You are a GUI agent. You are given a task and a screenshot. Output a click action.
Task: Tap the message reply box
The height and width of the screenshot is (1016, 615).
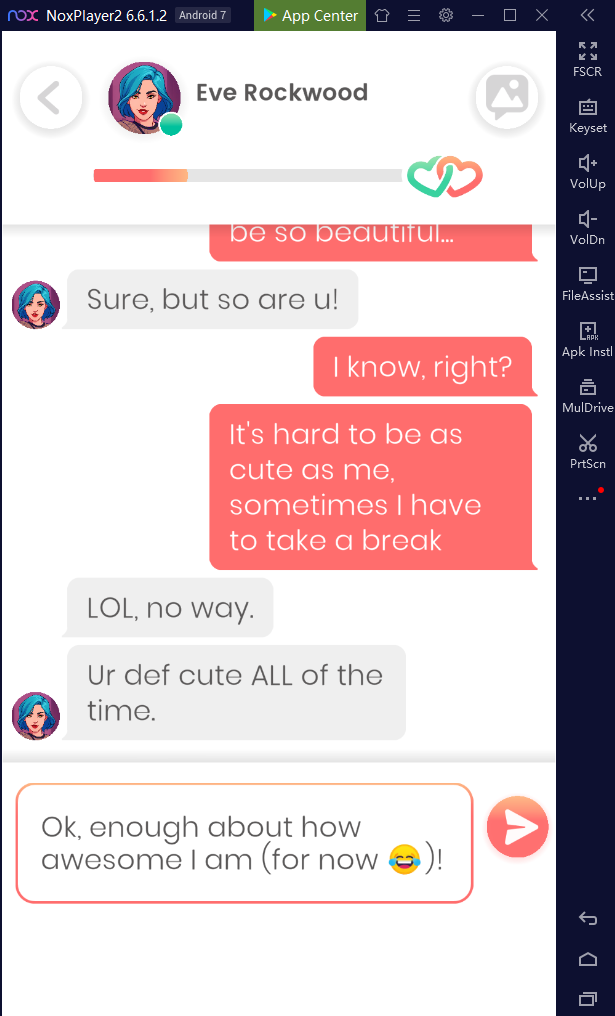(243, 843)
